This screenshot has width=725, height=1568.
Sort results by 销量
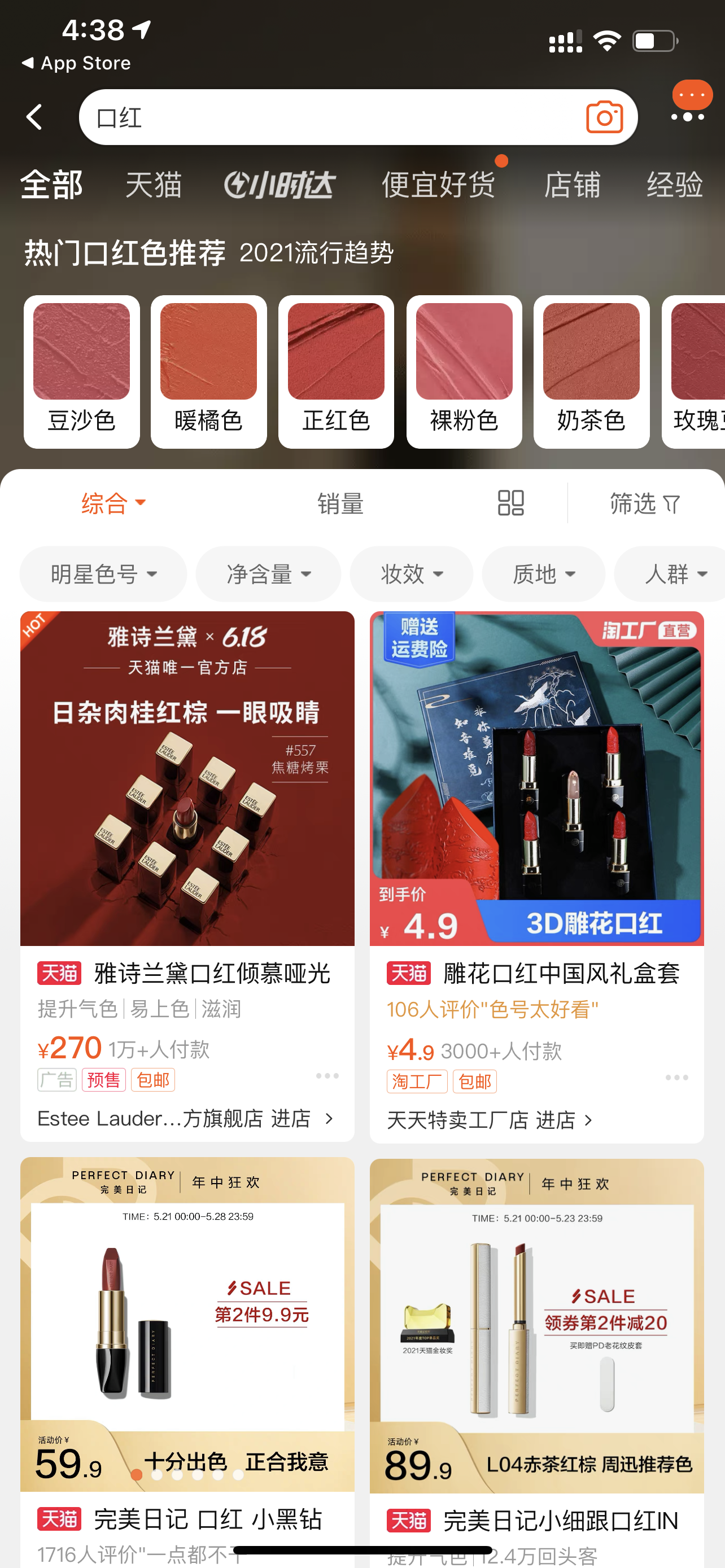tap(340, 503)
